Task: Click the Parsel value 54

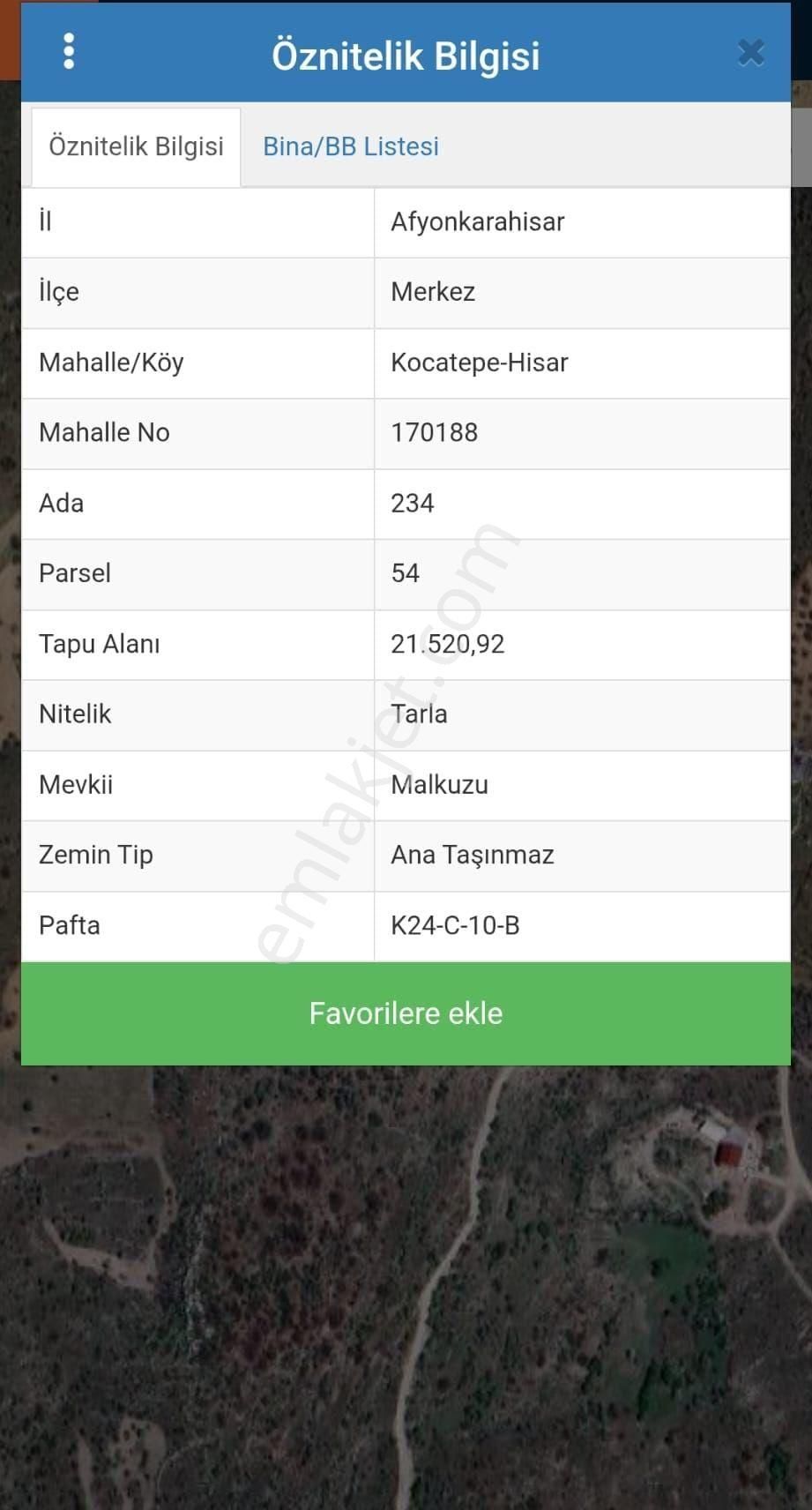Action: point(406,573)
